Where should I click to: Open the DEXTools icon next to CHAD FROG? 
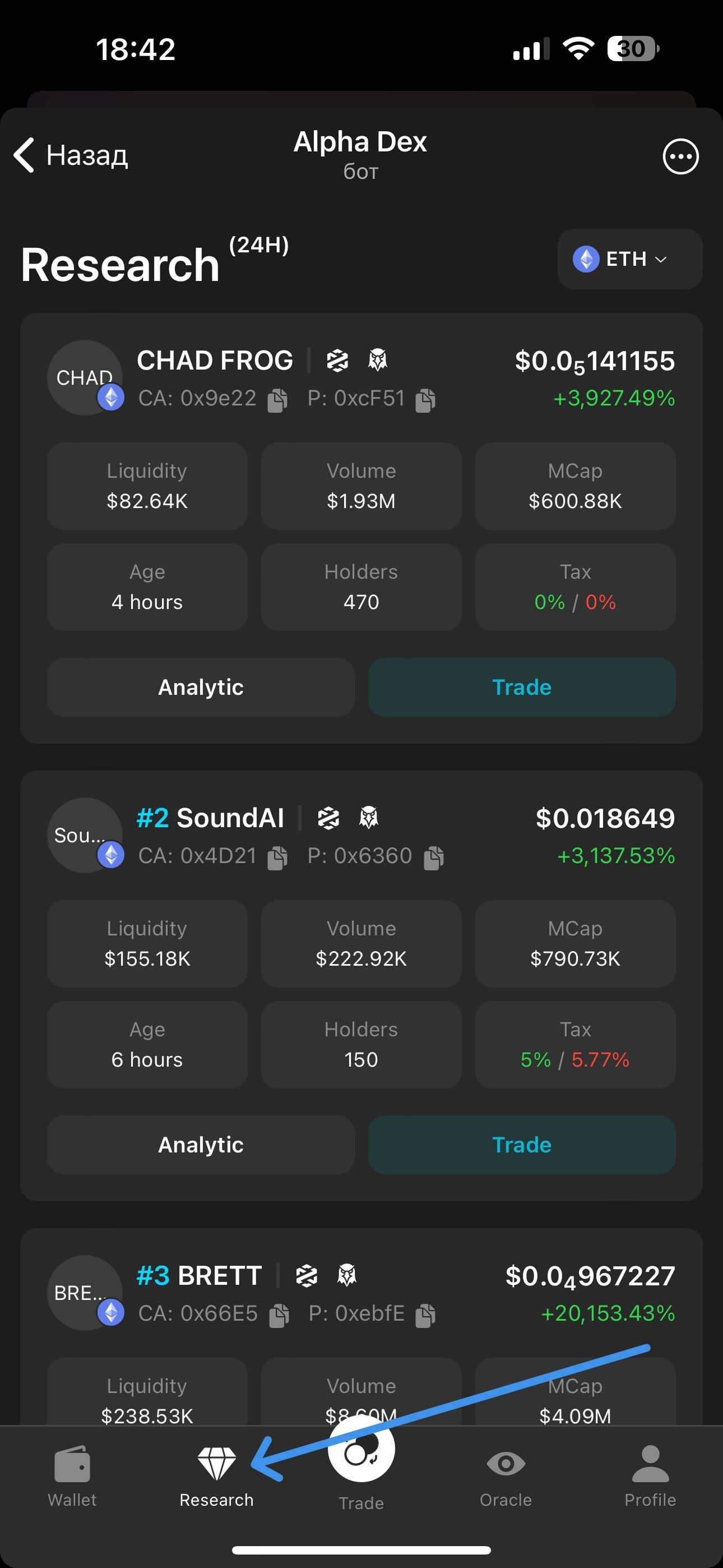[x=337, y=361]
